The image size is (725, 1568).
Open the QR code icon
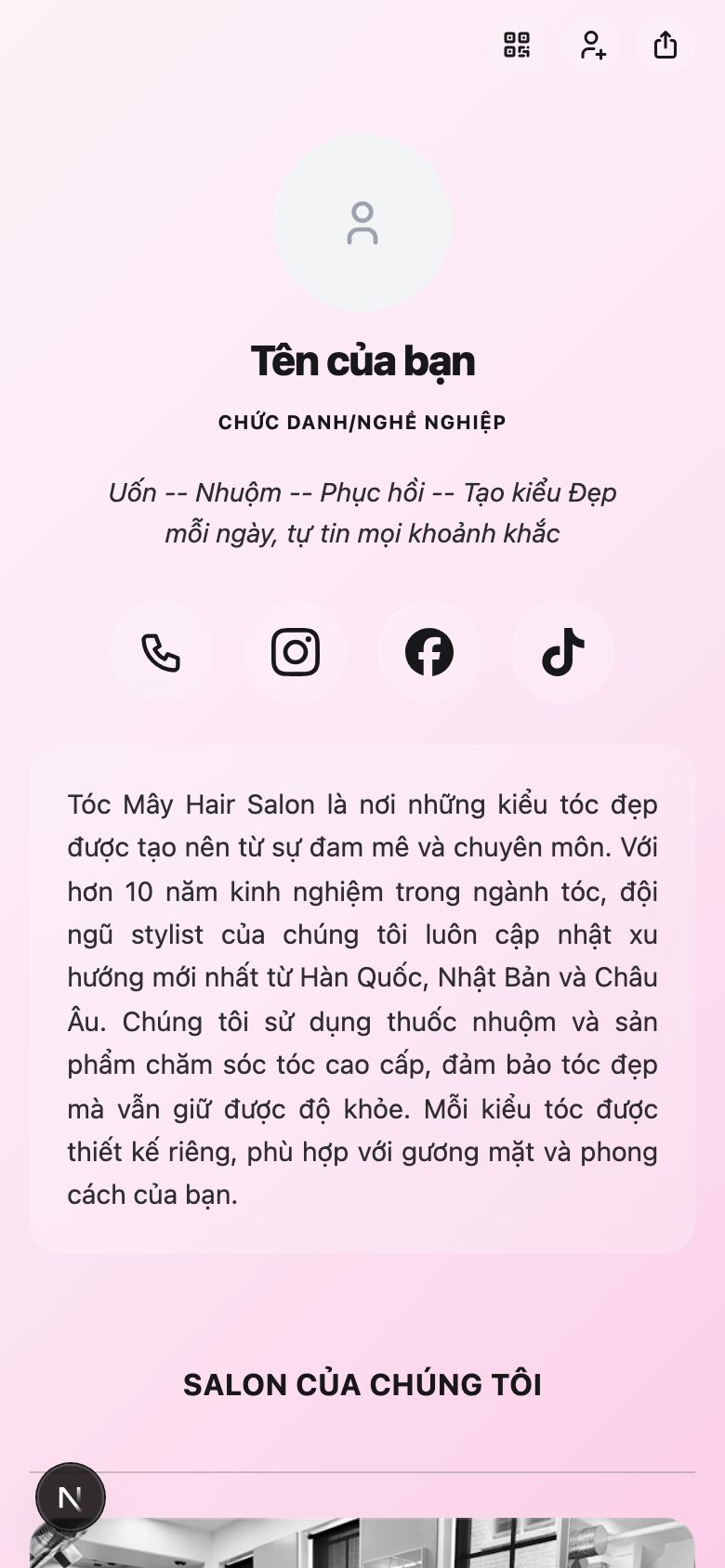517,45
